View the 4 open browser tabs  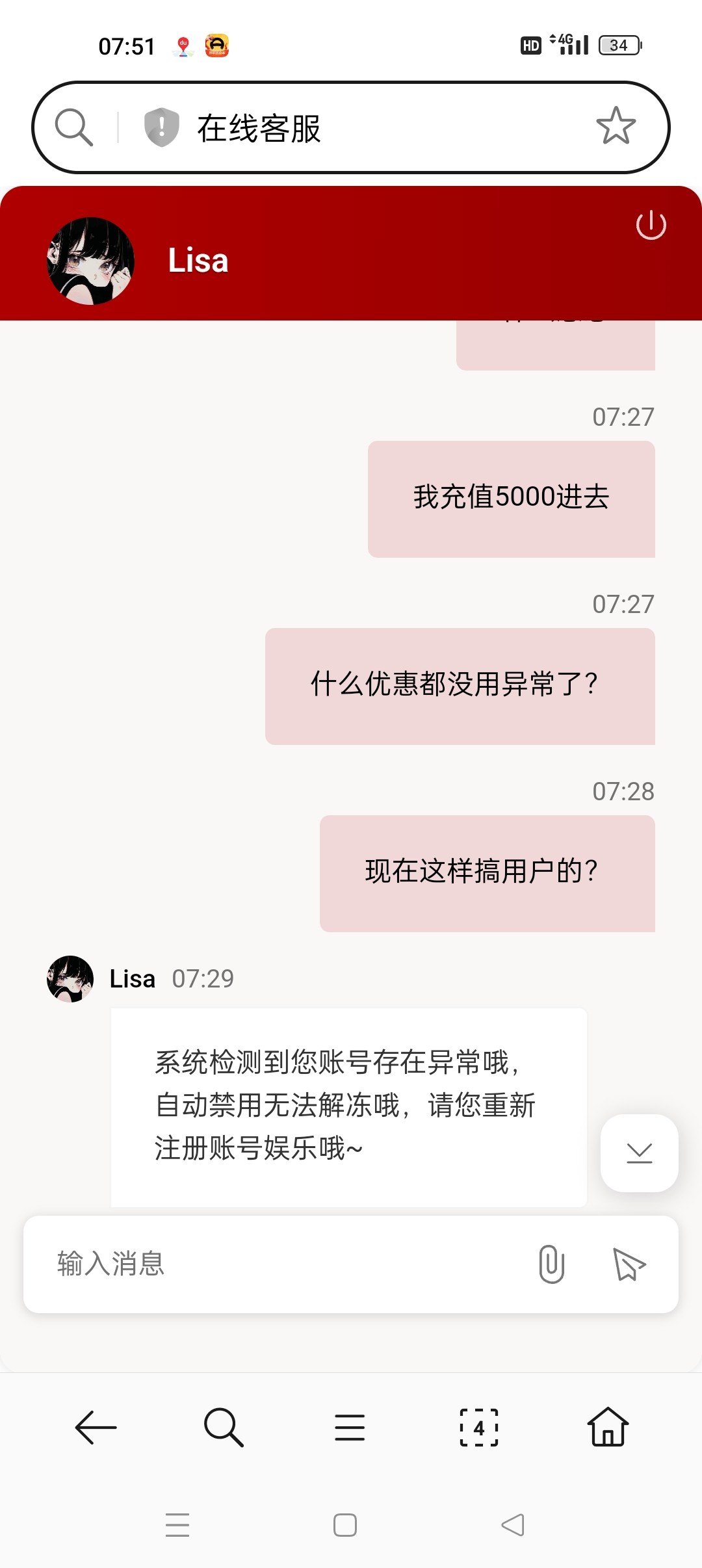coord(479,1428)
